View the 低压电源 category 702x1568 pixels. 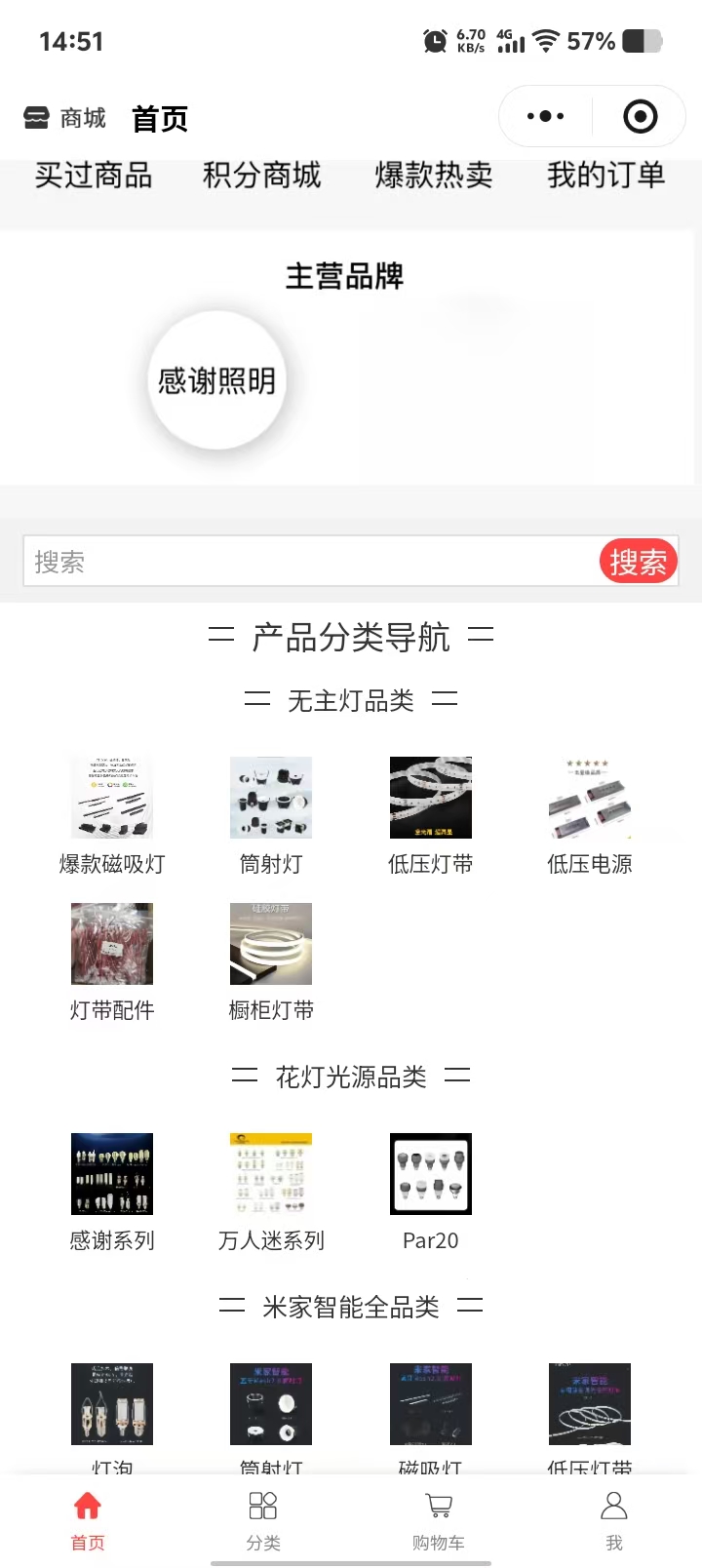click(589, 814)
